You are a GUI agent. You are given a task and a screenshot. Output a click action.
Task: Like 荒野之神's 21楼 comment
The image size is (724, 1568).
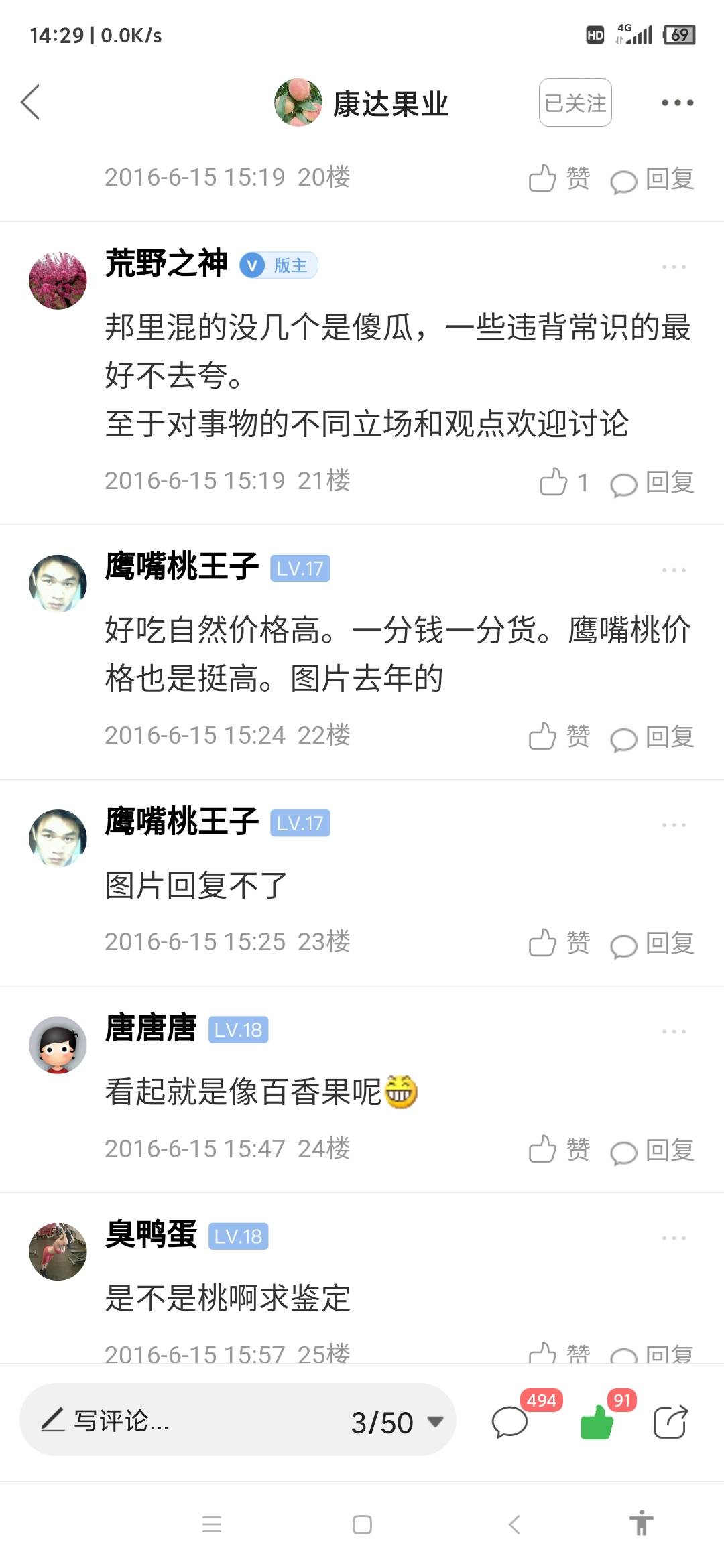(564, 482)
